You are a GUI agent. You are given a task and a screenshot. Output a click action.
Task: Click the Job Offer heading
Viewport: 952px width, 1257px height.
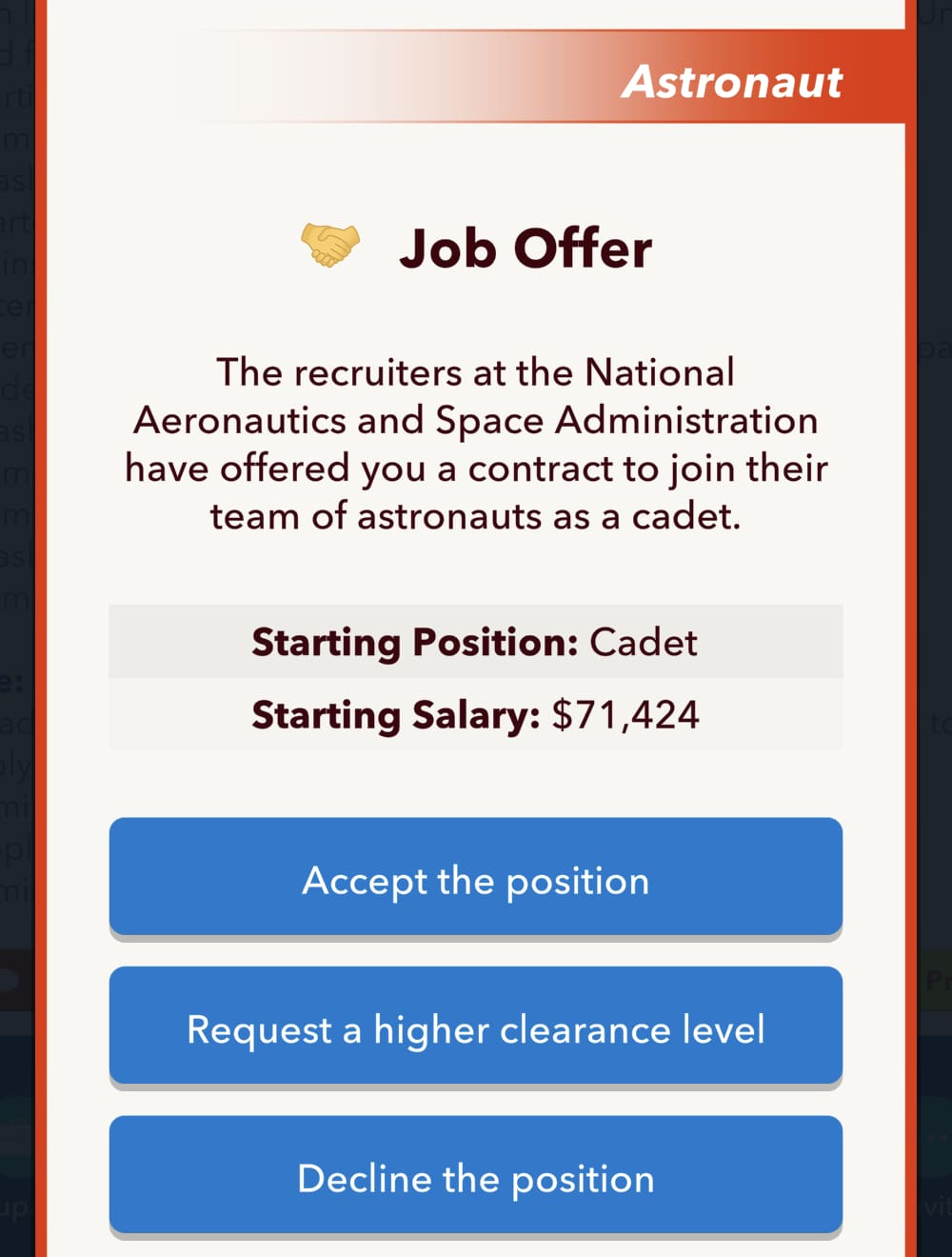tap(527, 248)
